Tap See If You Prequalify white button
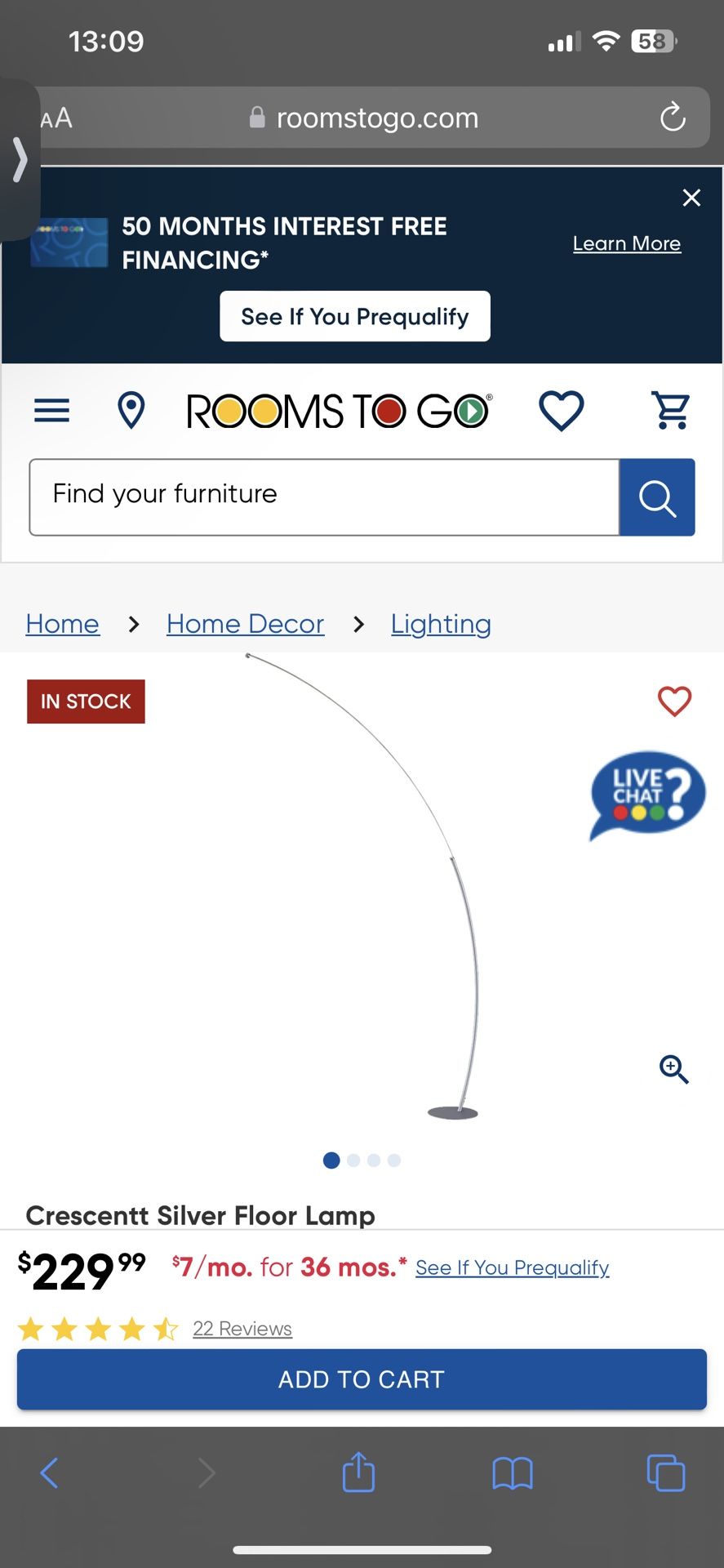Image resolution: width=724 pixels, height=1568 pixels. 354,316
